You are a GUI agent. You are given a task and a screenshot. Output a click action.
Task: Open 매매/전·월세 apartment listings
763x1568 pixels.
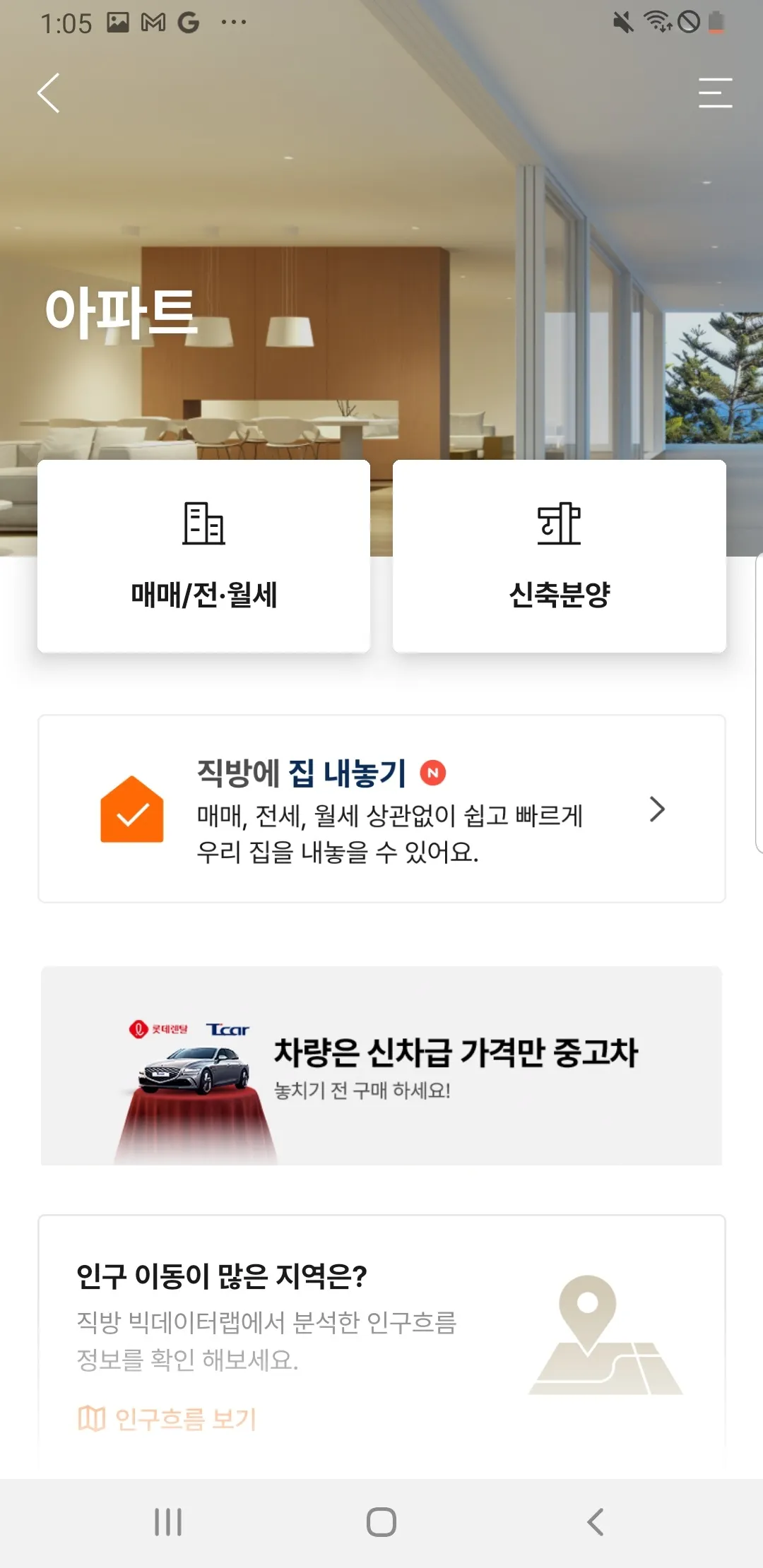coord(203,556)
